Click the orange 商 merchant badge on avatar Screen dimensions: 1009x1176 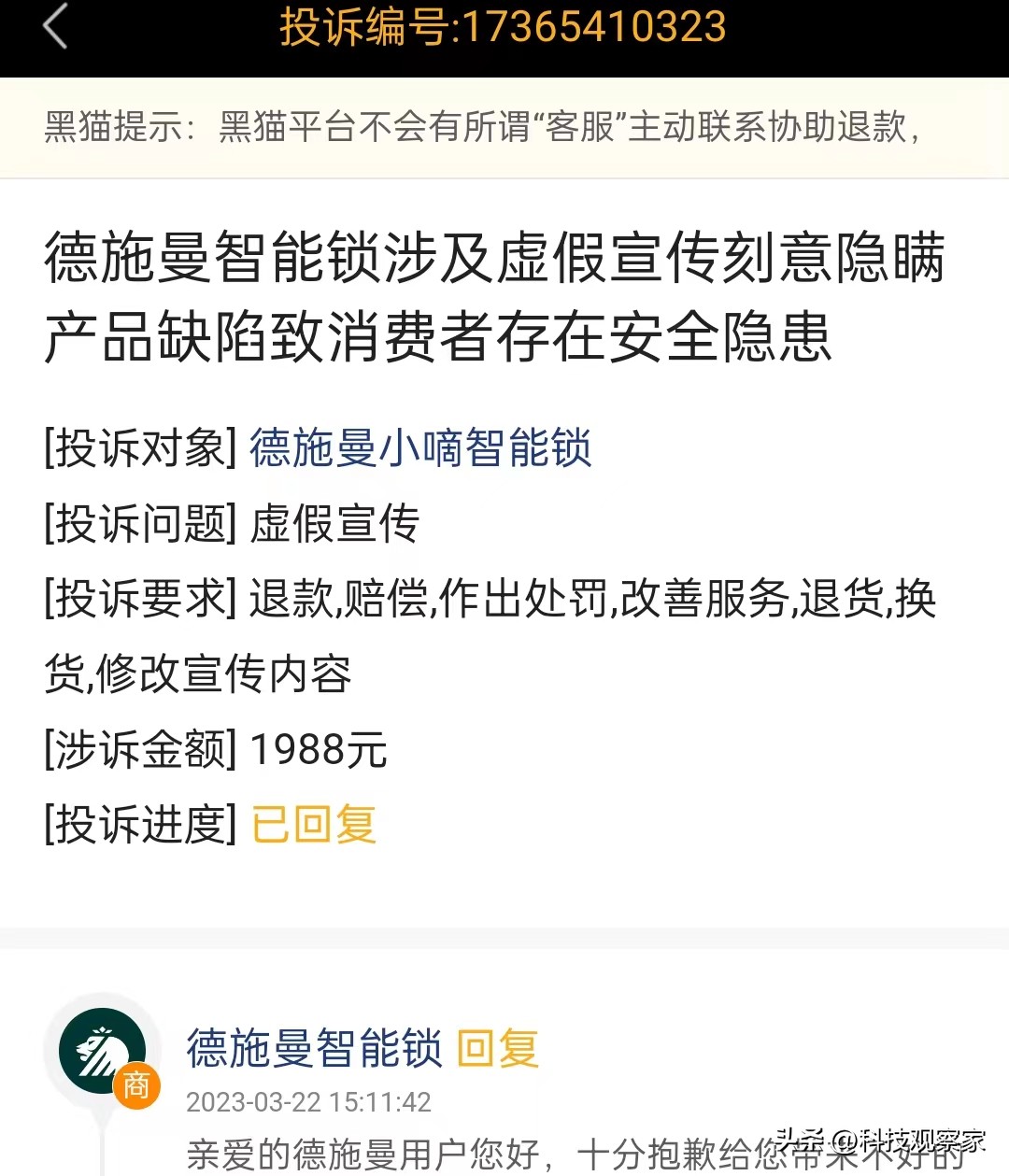[x=136, y=1086]
